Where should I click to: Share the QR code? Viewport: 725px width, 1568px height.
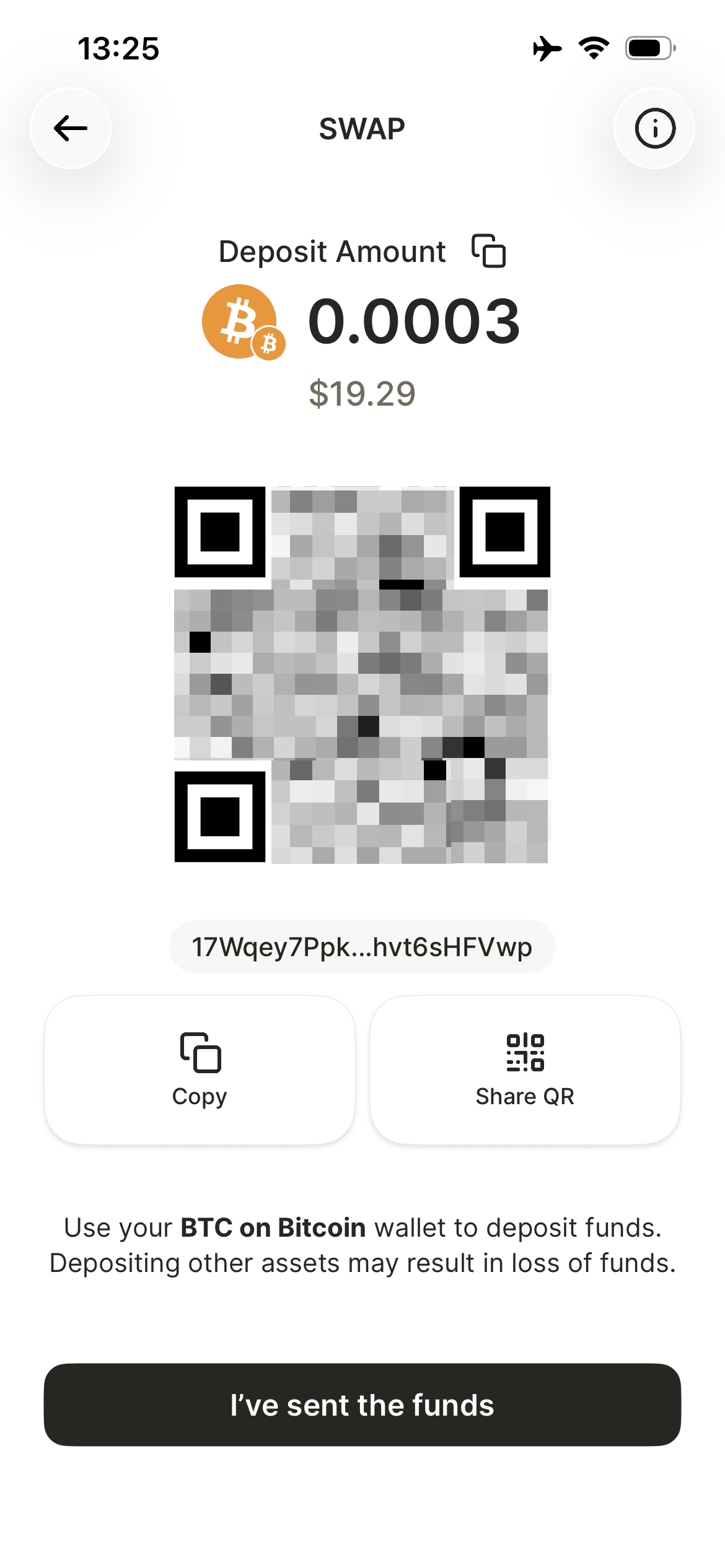525,1069
